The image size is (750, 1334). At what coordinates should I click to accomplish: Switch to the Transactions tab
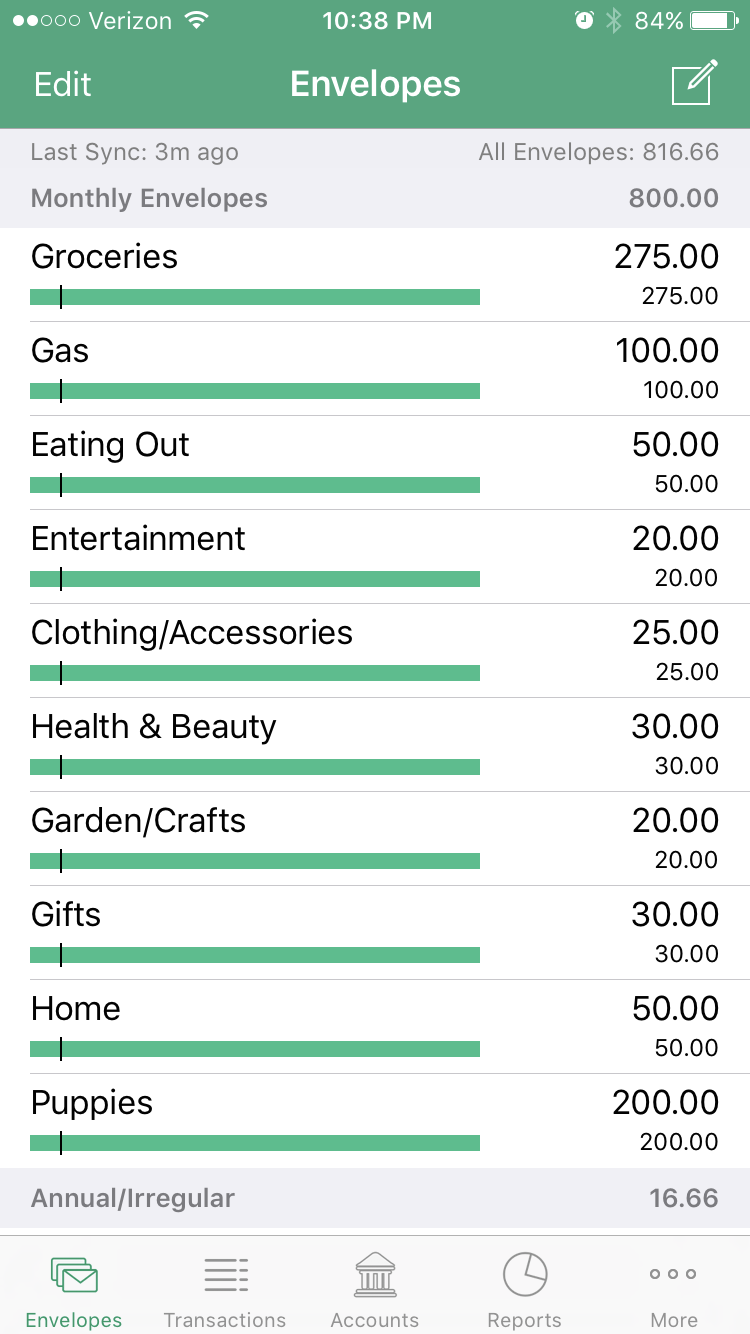coord(225,1288)
